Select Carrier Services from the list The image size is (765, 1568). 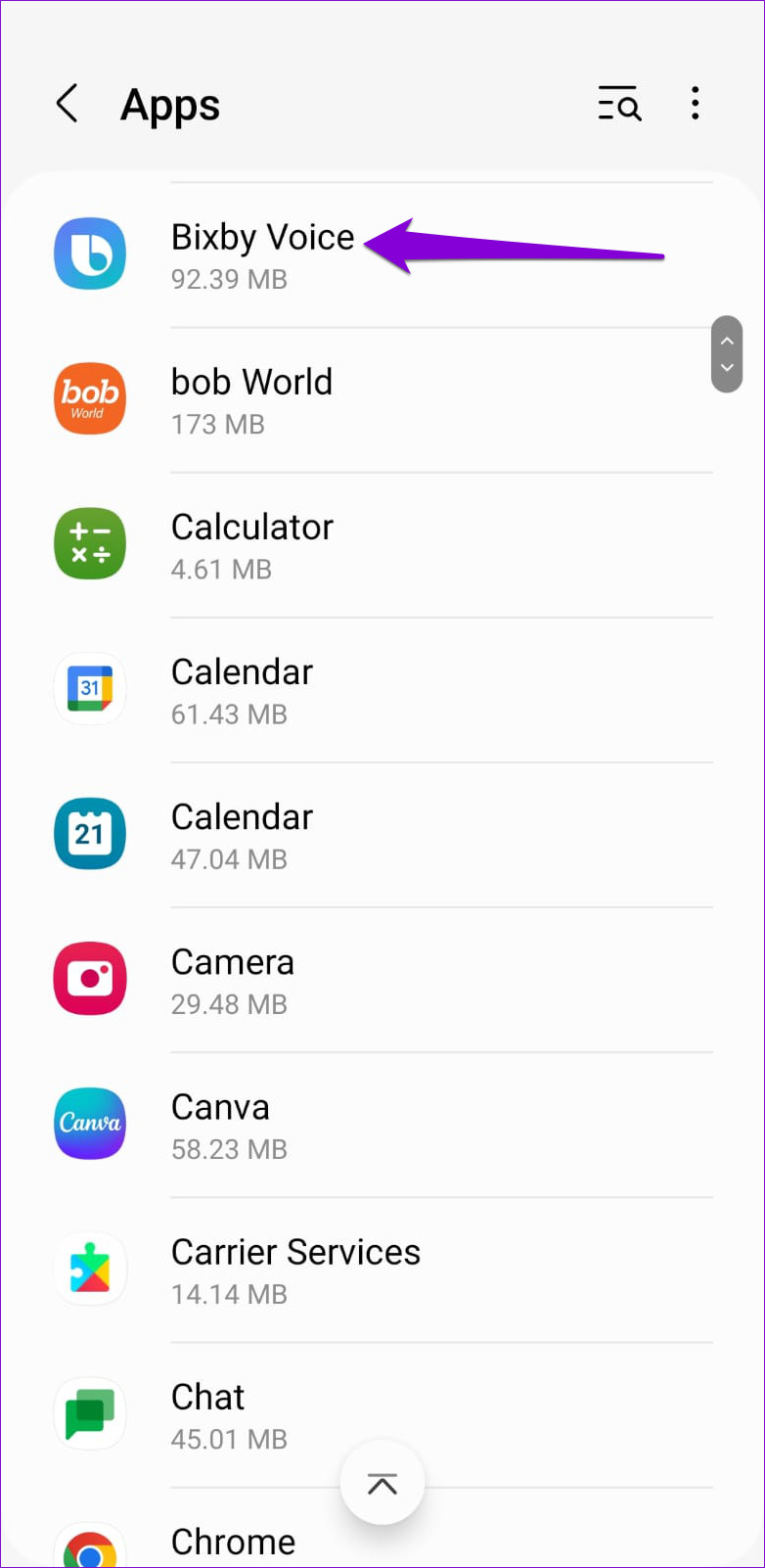[x=295, y=1269]
